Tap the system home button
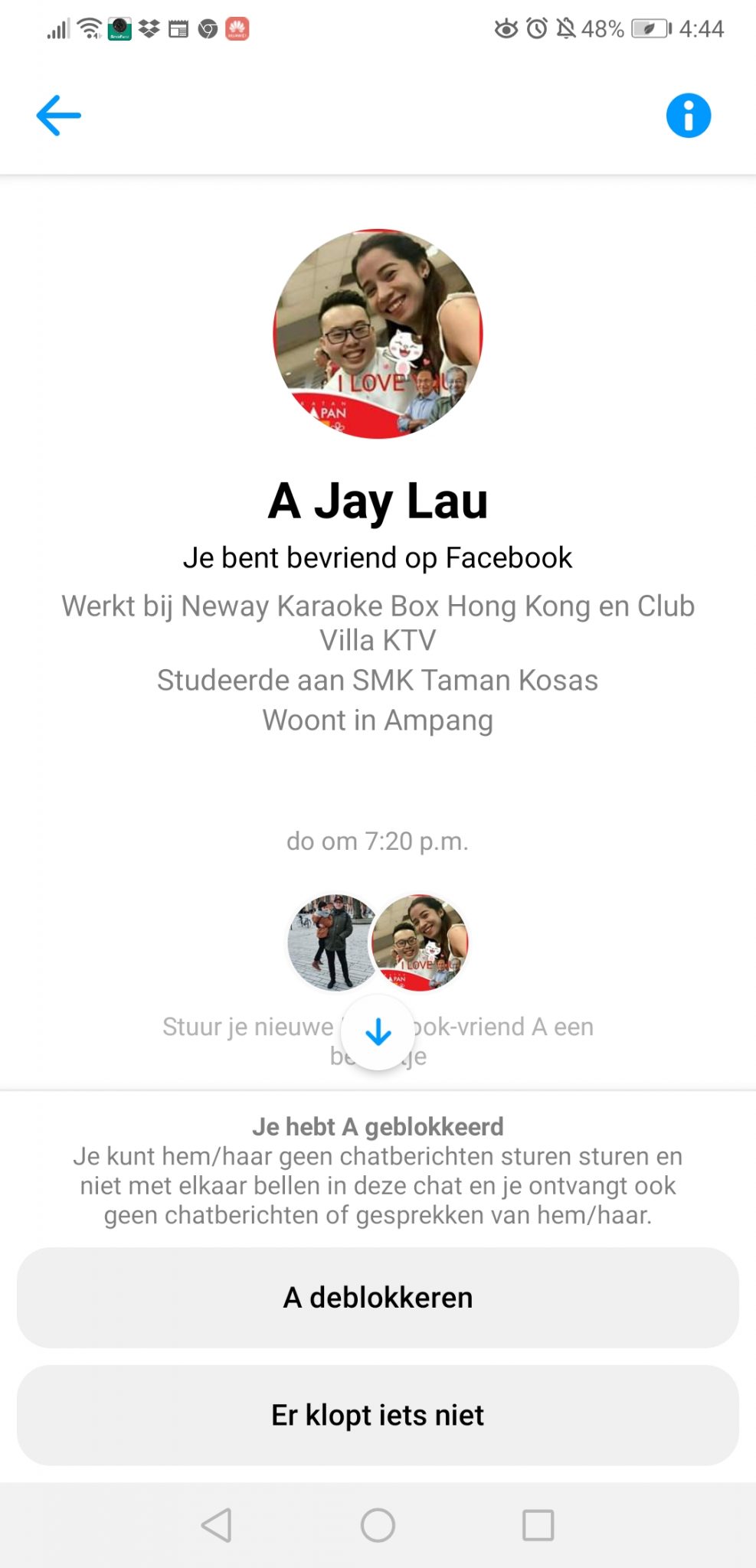The height and width of the screenshot is (1568, 756). click(x=378, y=1525)
